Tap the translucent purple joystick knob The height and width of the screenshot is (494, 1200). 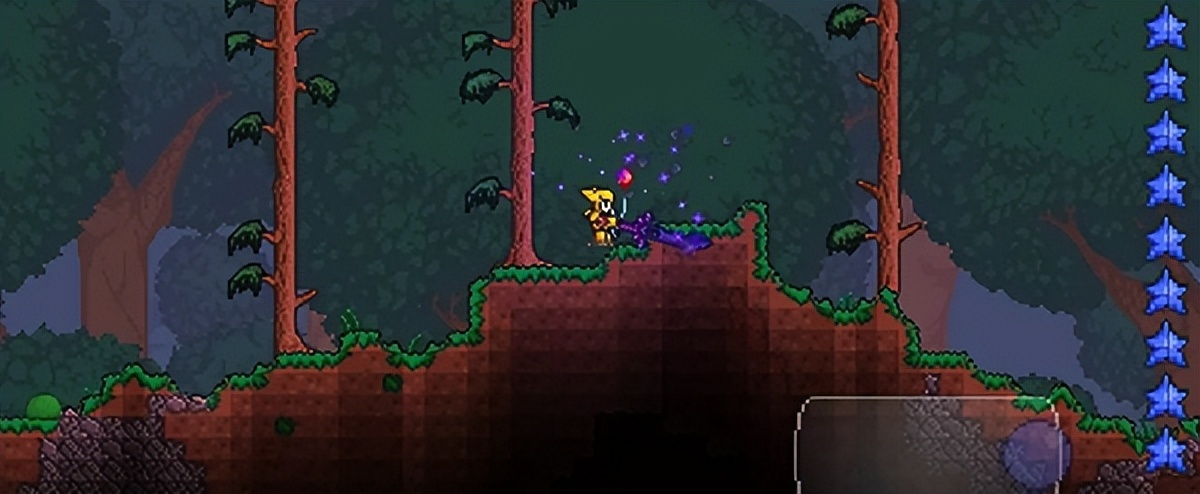[1033, 455]
